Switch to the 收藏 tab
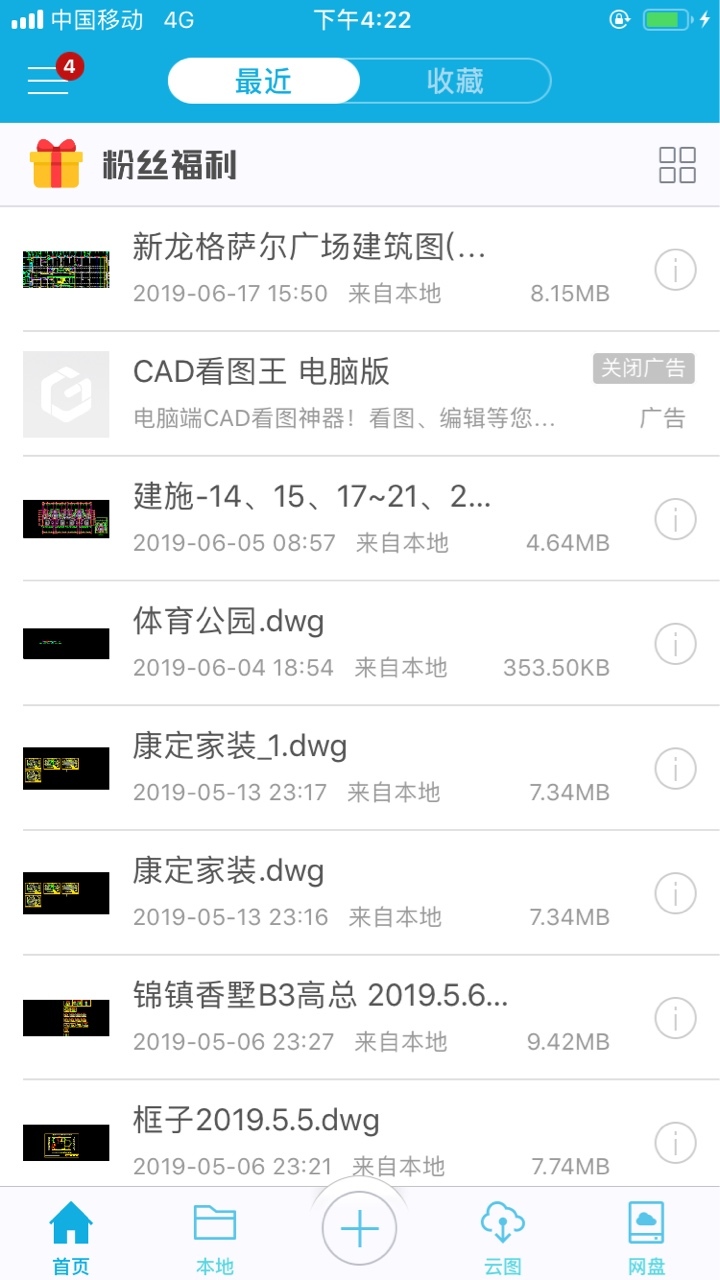Image resolution: width=720 pixels, height=1280 pixels. (x=455, y=81)
